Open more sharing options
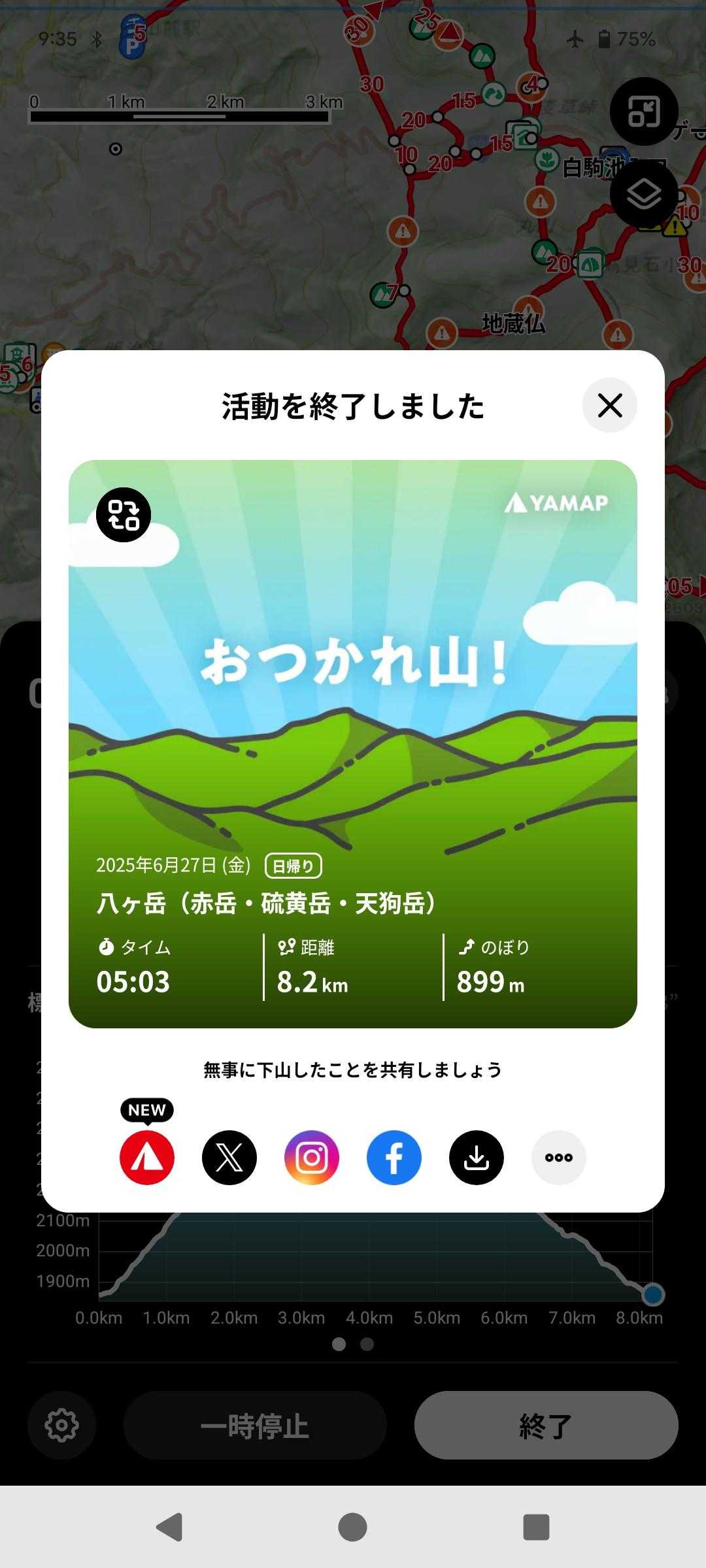The image size is (706, 1568). click(x=559, y=1158)
